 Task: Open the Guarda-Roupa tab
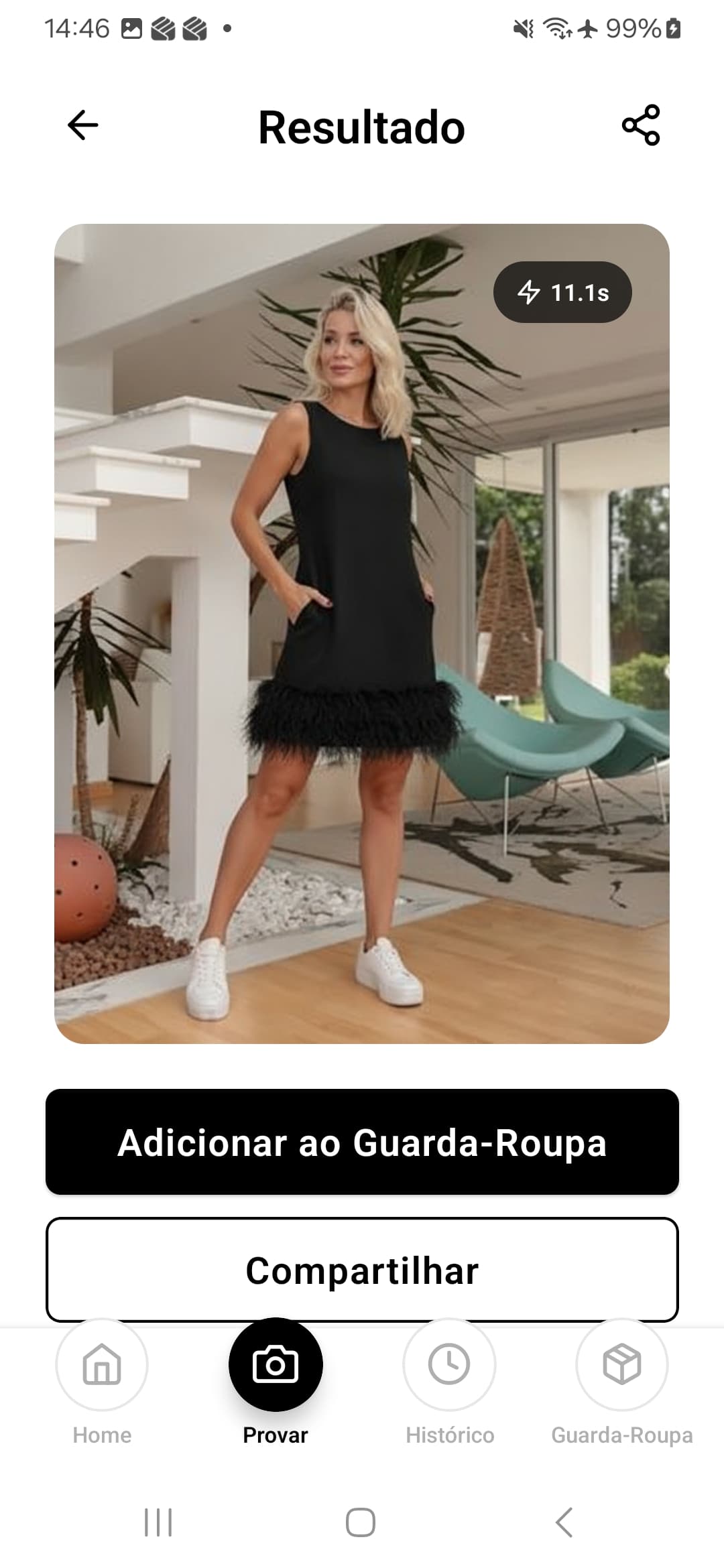622,1380
